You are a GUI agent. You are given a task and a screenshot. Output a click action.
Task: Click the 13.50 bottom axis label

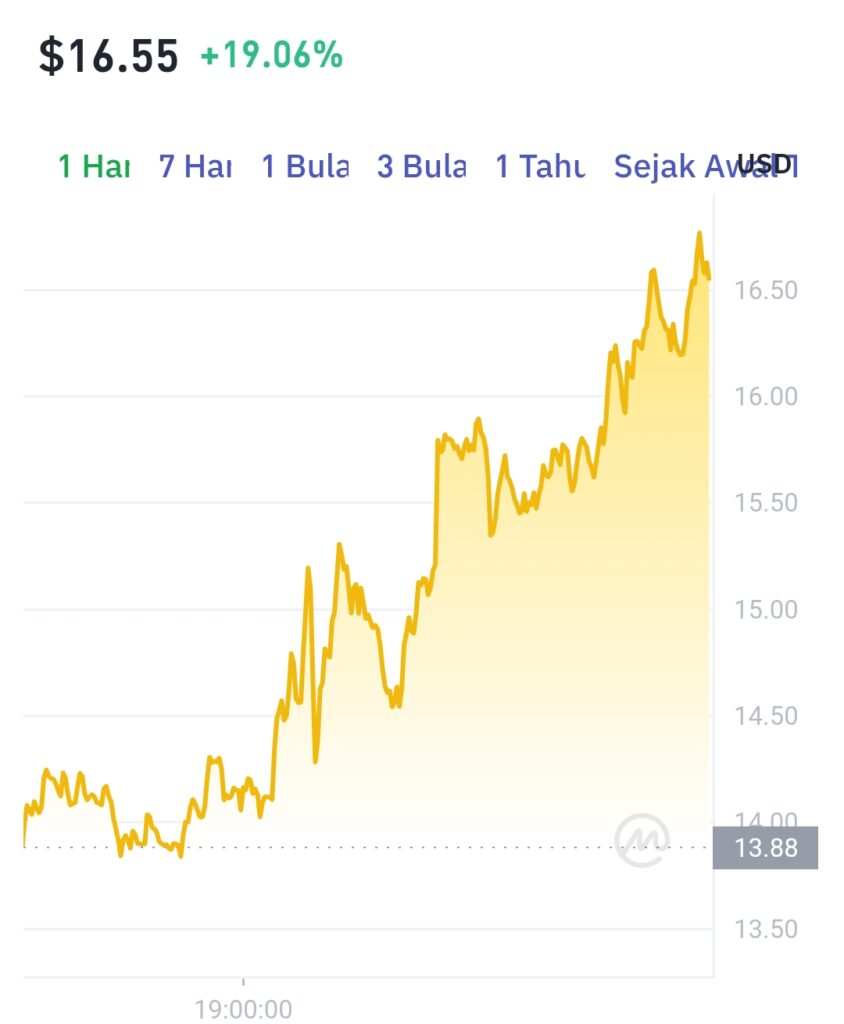click(x=764, y=929)
